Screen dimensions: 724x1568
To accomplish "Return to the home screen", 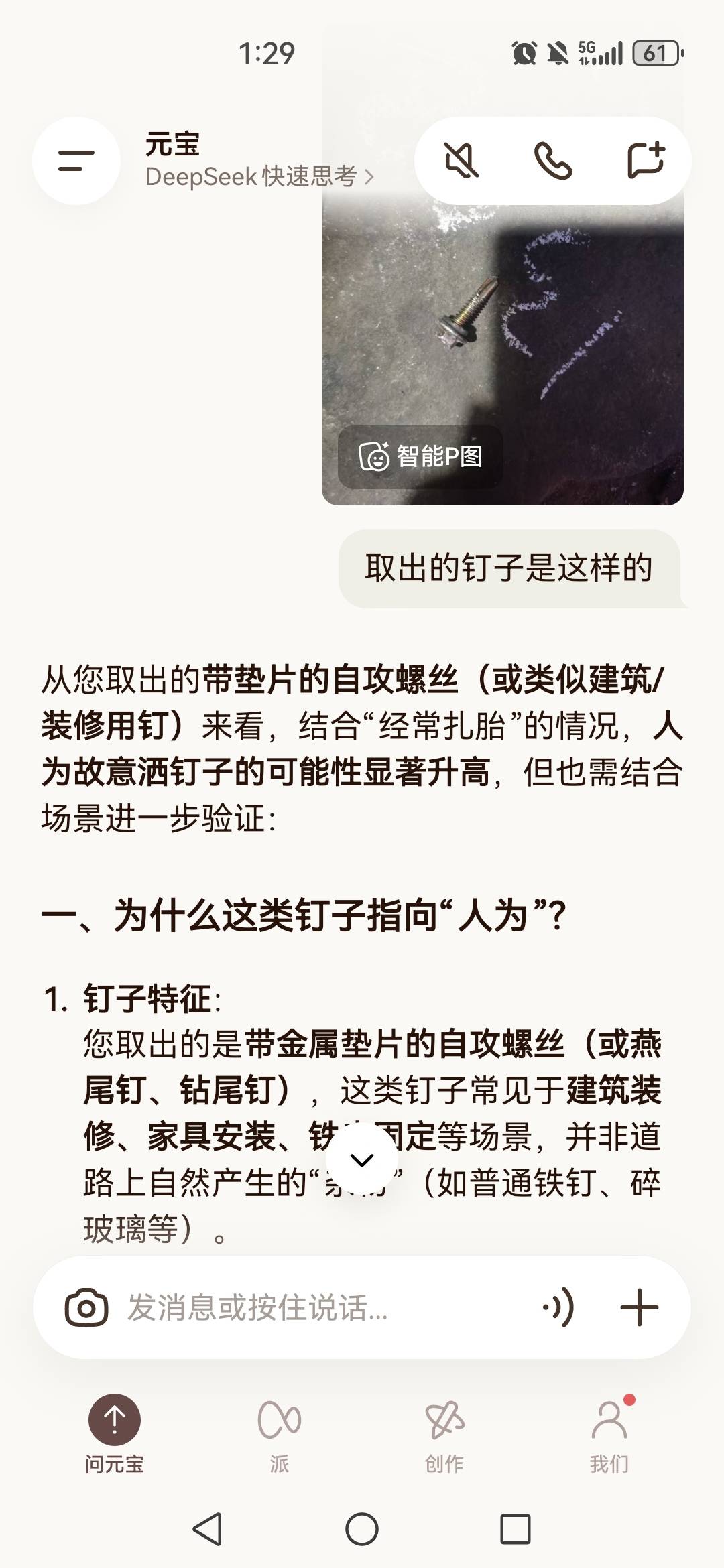I will click(x=362, y=1529).
